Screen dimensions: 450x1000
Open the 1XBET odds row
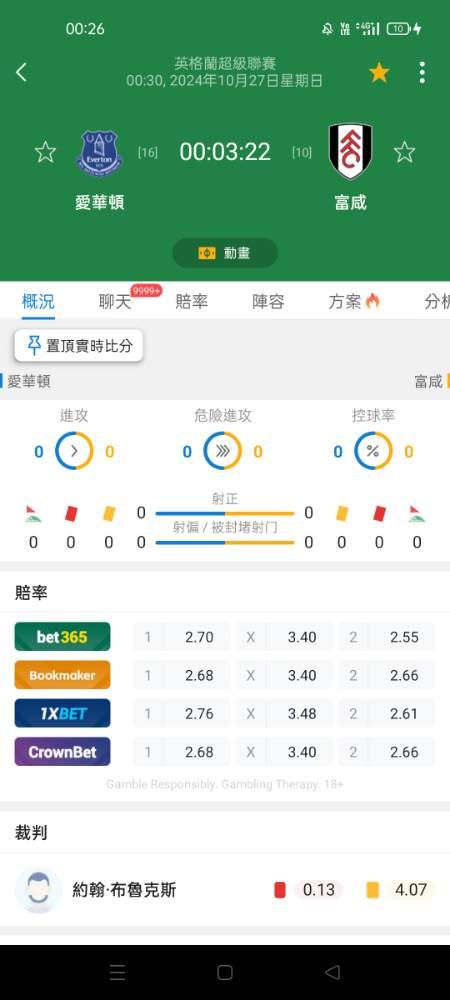click(x=225, y=713)
